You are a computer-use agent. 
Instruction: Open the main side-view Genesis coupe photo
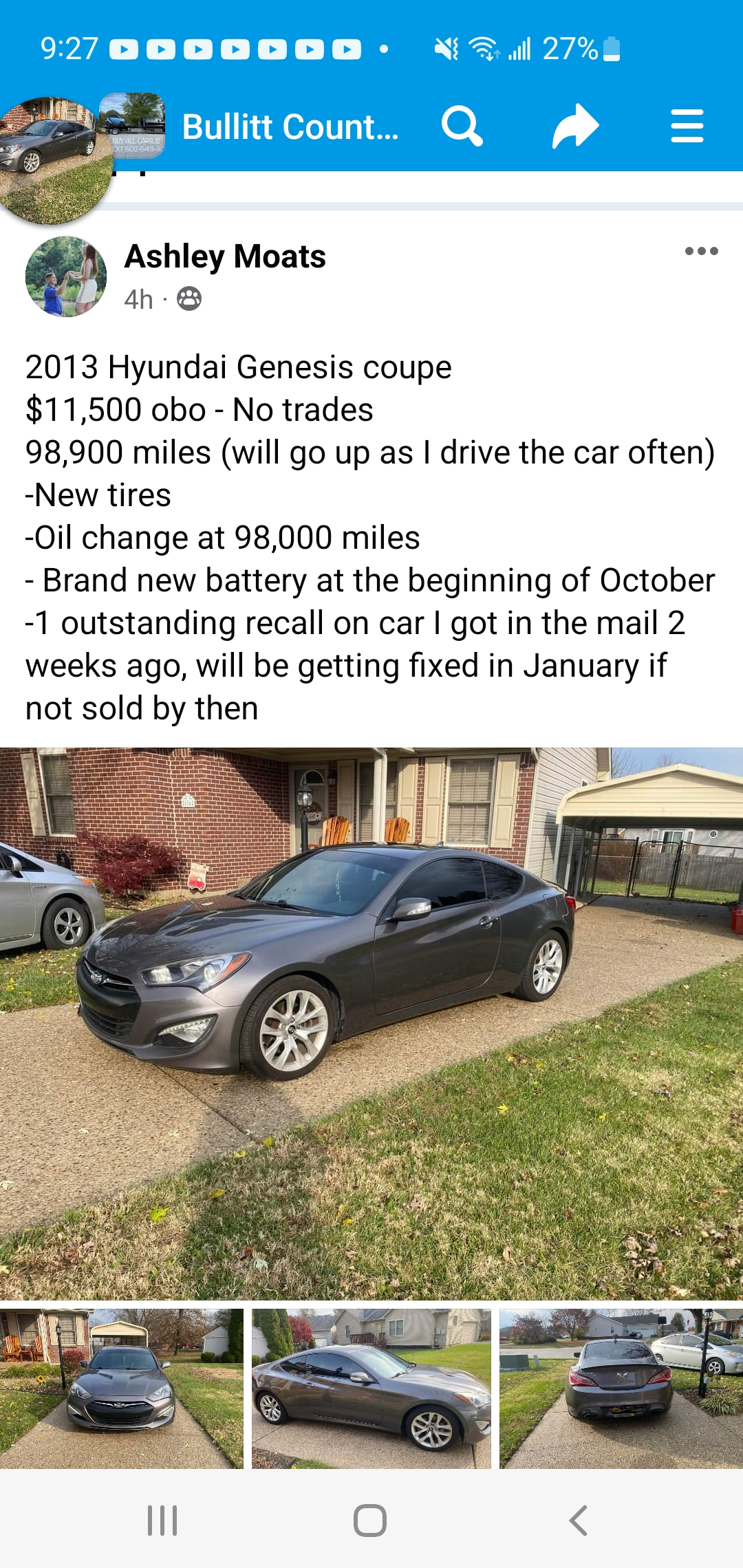tap(371, 1023)
